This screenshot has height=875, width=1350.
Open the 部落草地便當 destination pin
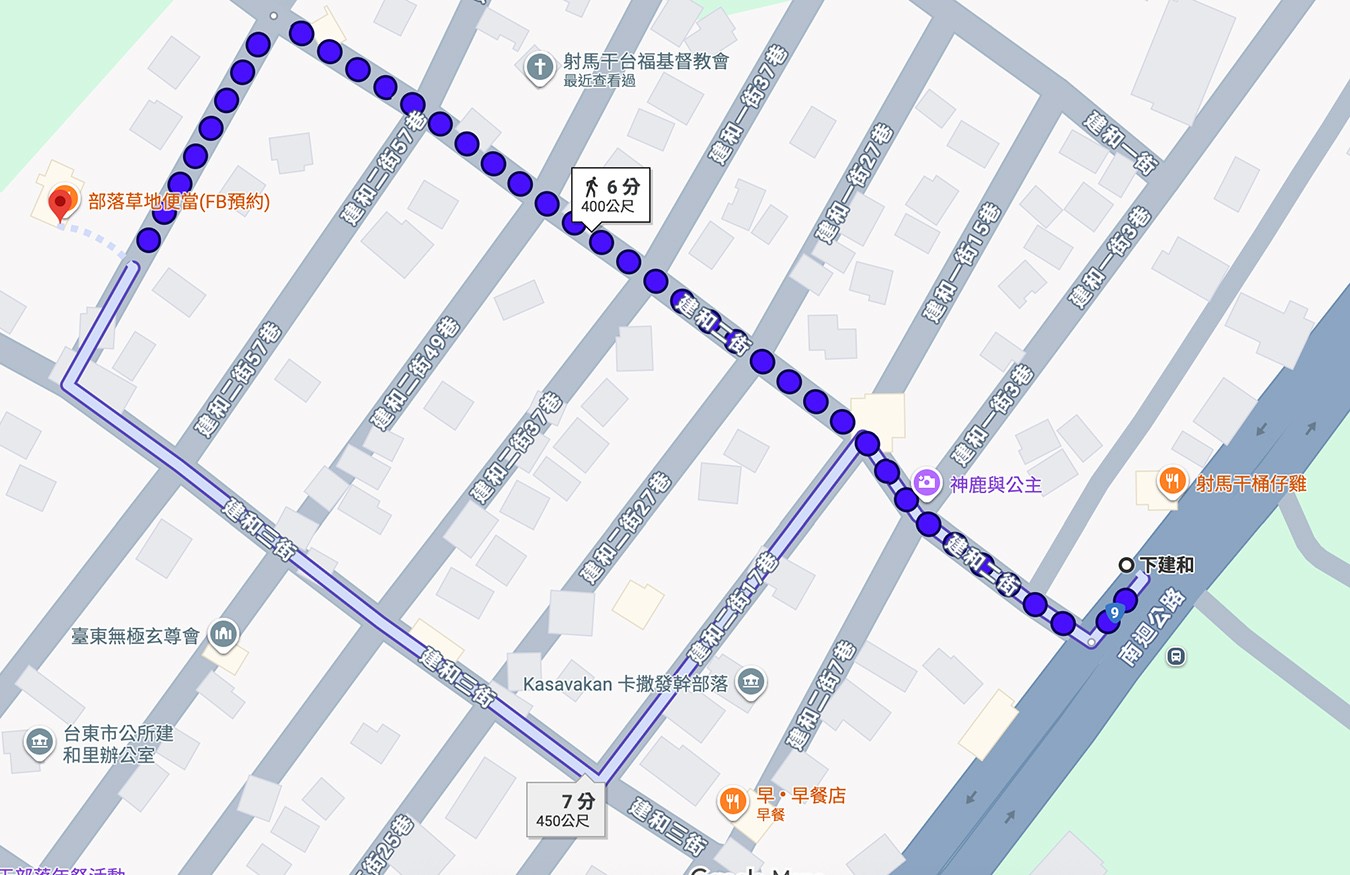[x=61, y=202]
